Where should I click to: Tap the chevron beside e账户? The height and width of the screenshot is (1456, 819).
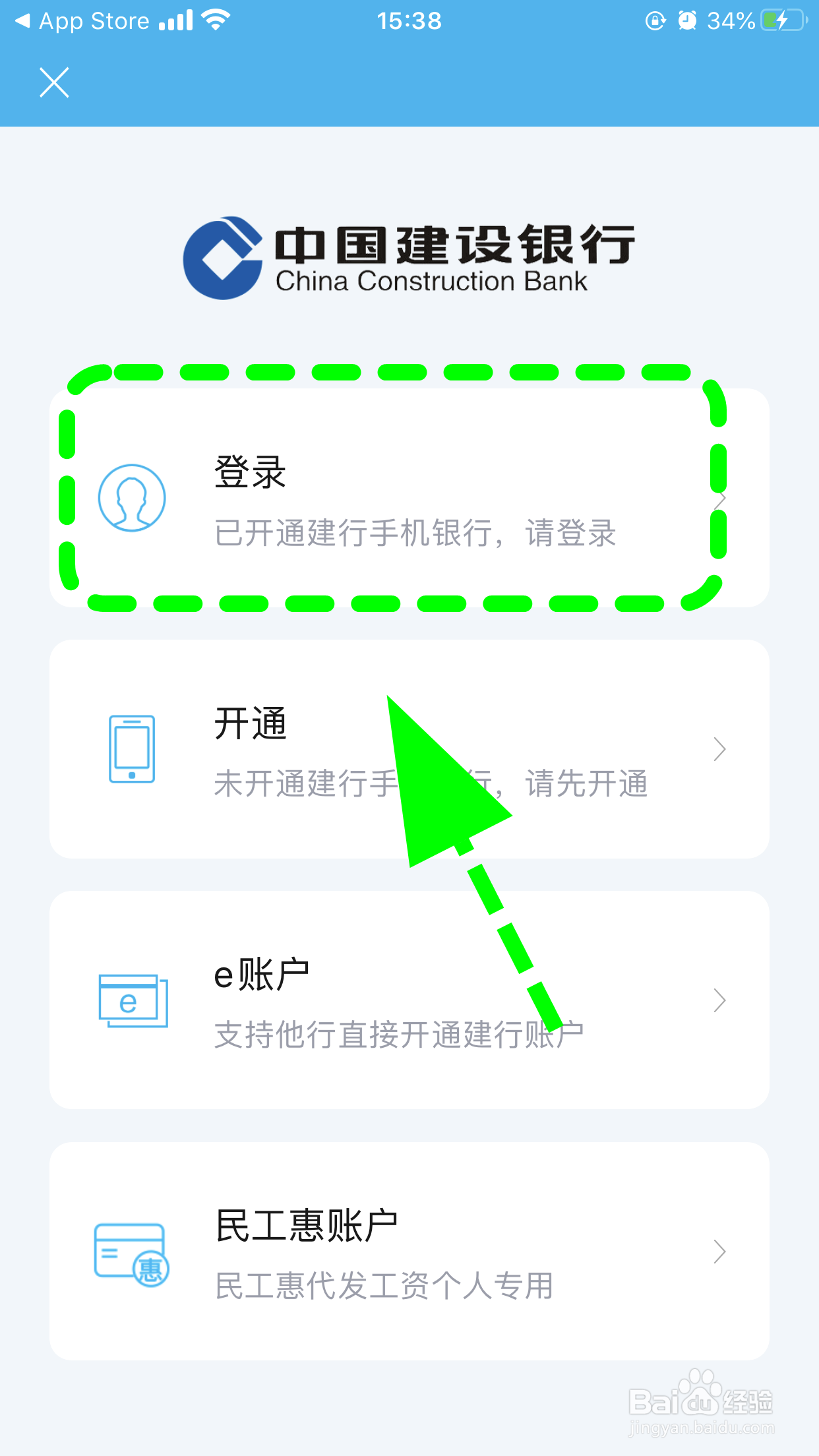click(721, 1001)
